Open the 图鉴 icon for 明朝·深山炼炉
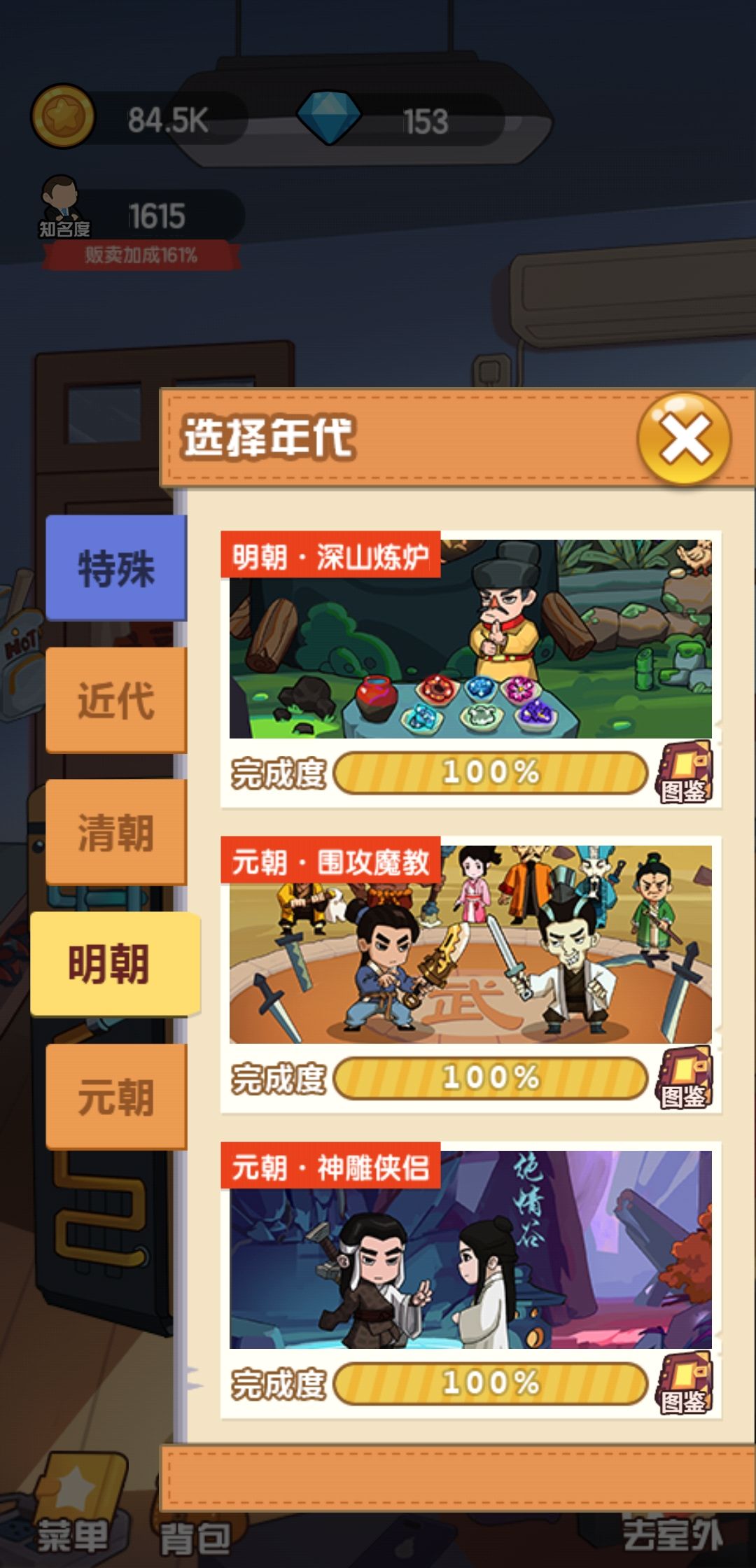This screenshot has height=1568, width=756. [x=685, y=772]
